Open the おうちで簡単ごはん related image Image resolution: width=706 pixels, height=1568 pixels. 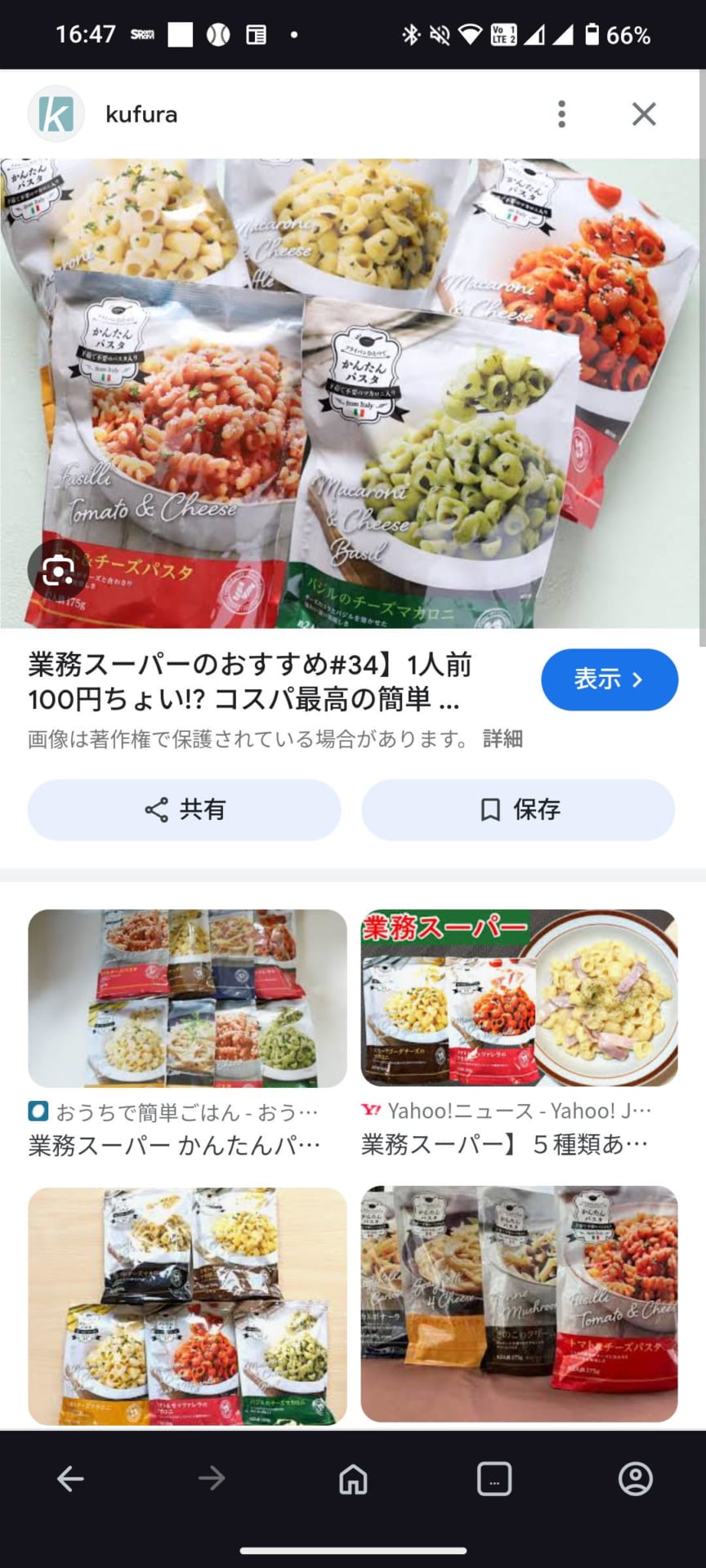pos(187,998)
